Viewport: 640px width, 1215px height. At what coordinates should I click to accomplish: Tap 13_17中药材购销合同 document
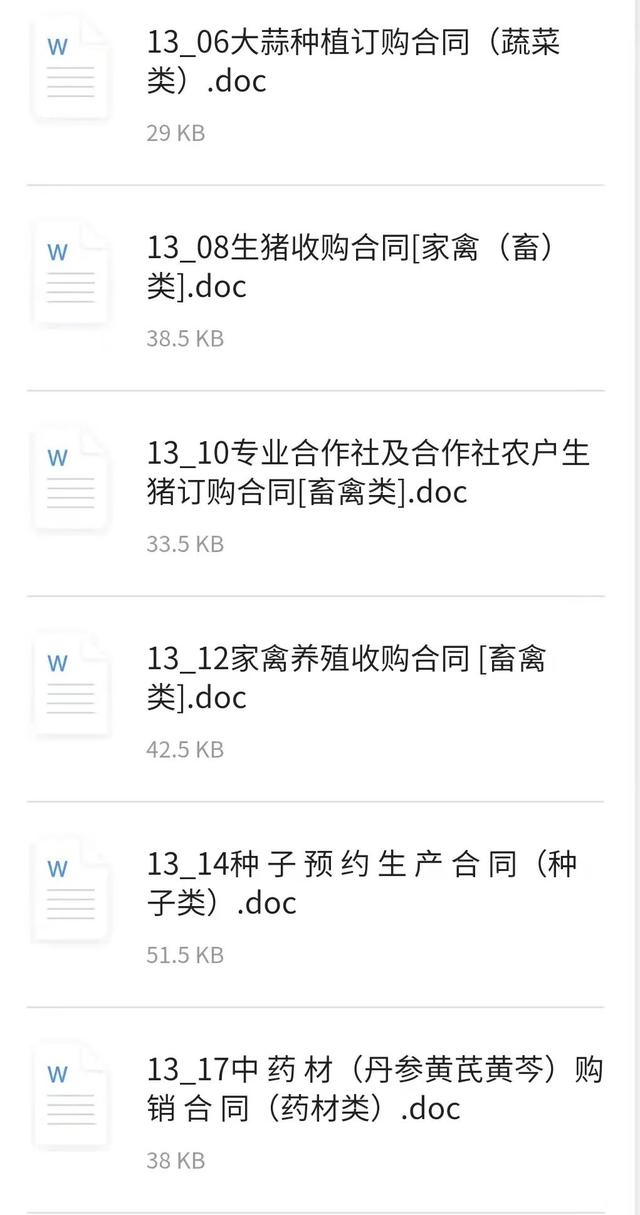pyautogui.click(x=374, y=1090)
